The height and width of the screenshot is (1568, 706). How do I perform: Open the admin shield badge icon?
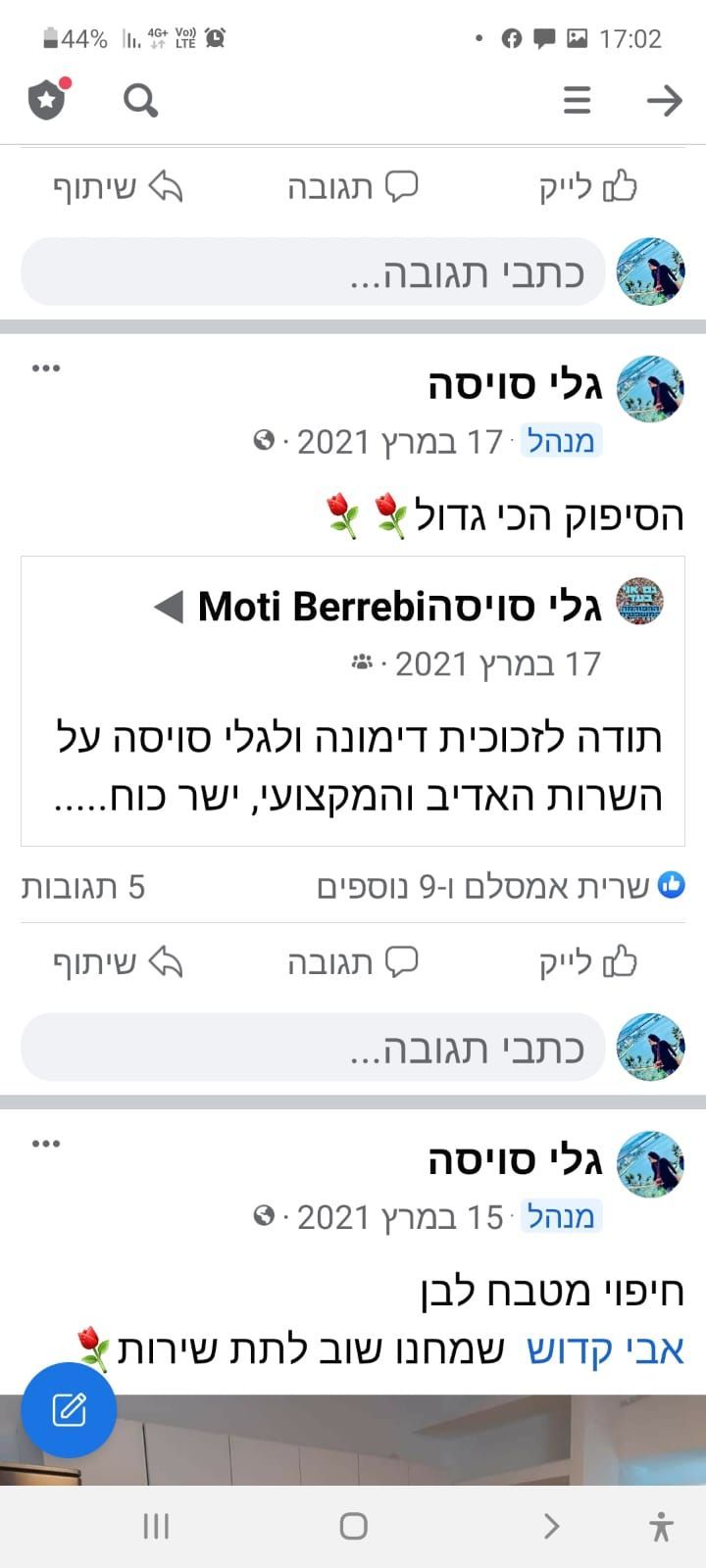coord(47,99)
